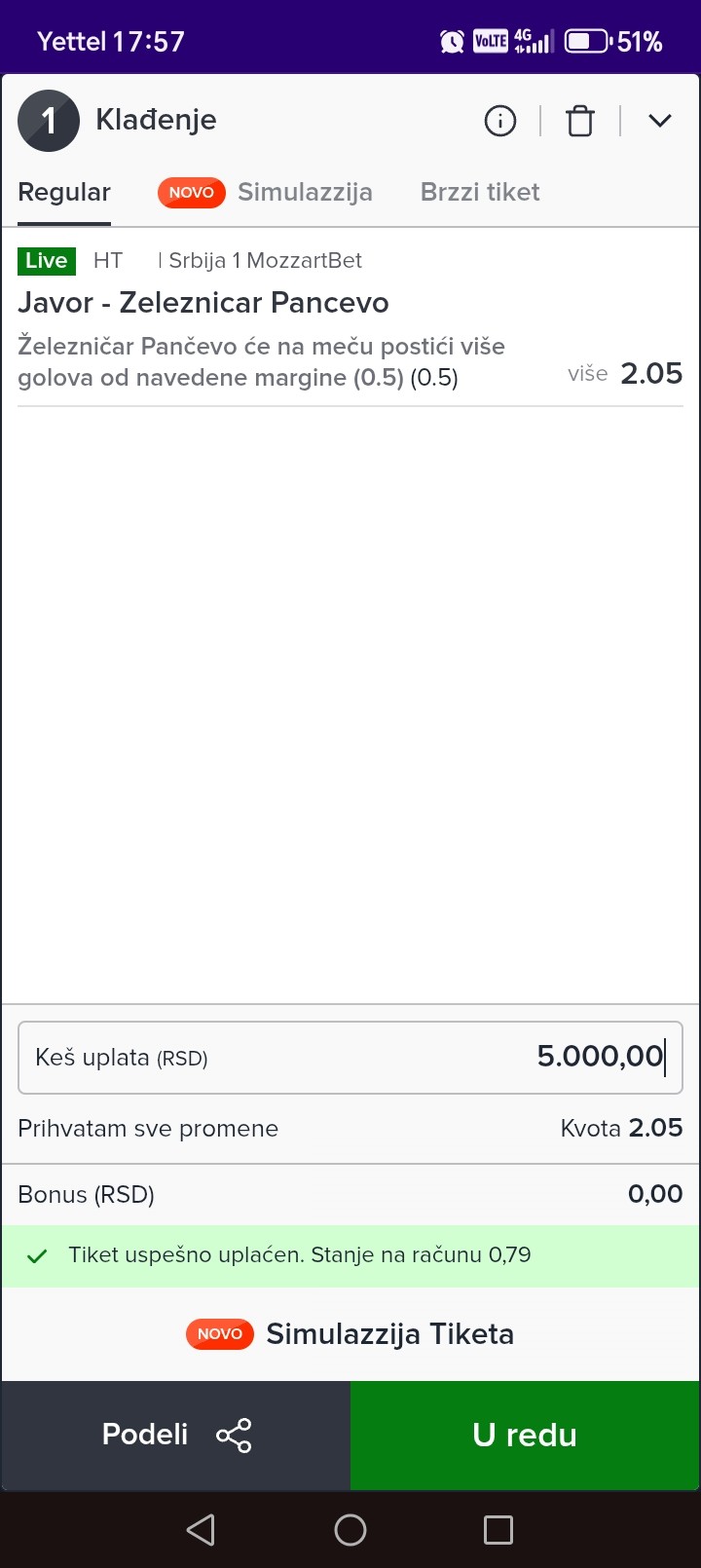Image resolution: width=701 pixels, height=1568 pixels.
Task: Open recent apps from the navigation bar
Action: [x=498, y=1530]
